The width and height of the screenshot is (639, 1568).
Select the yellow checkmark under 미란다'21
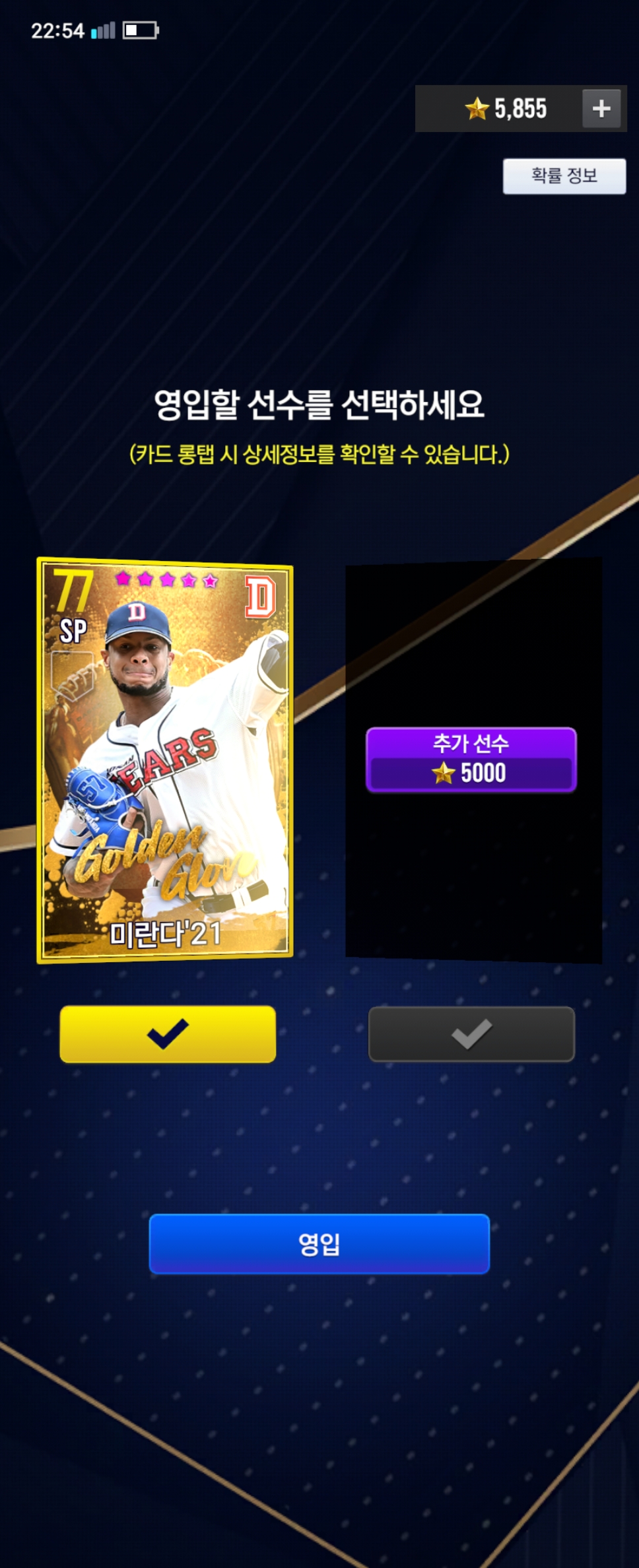[x=168, y=1033]
